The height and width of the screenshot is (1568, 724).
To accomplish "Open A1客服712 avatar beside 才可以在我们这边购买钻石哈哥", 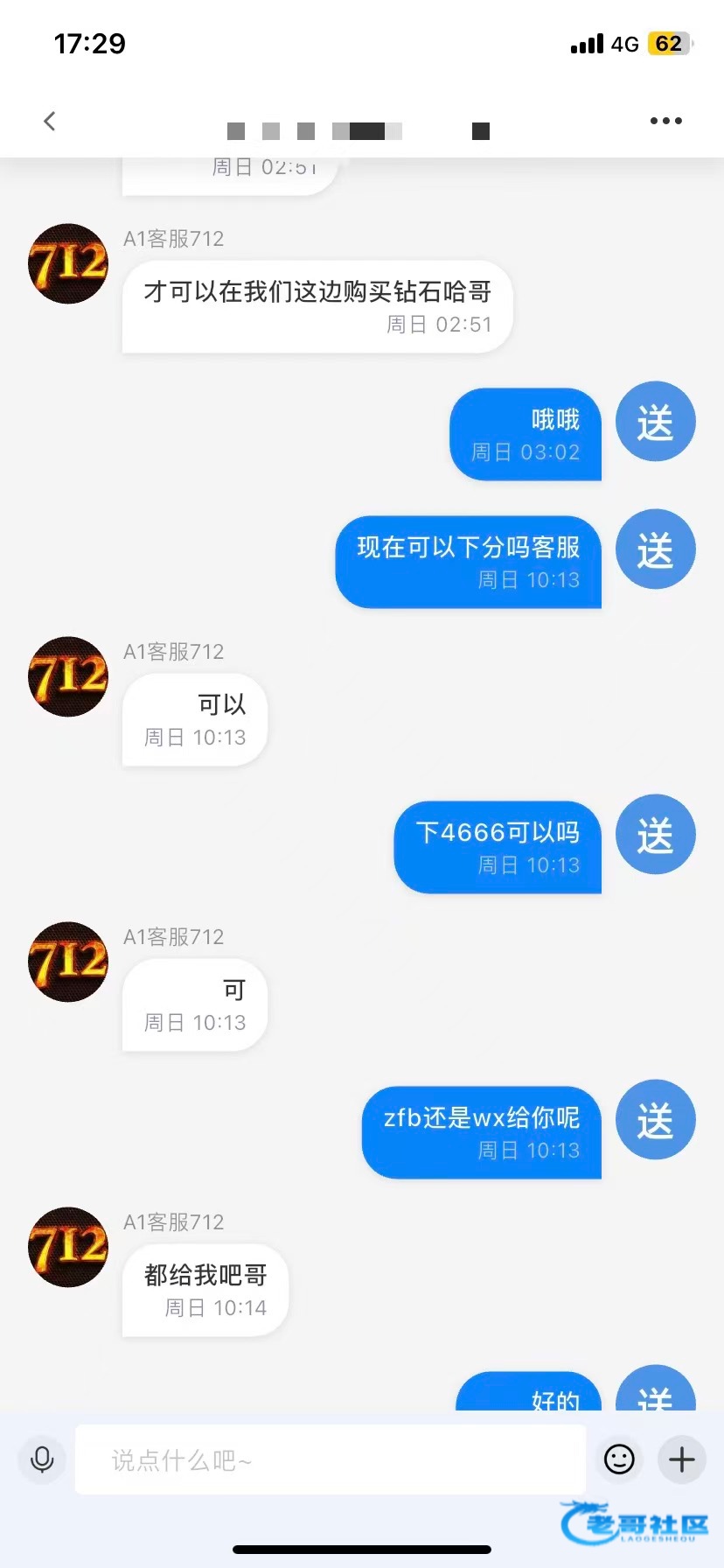I will click(68, 263).
